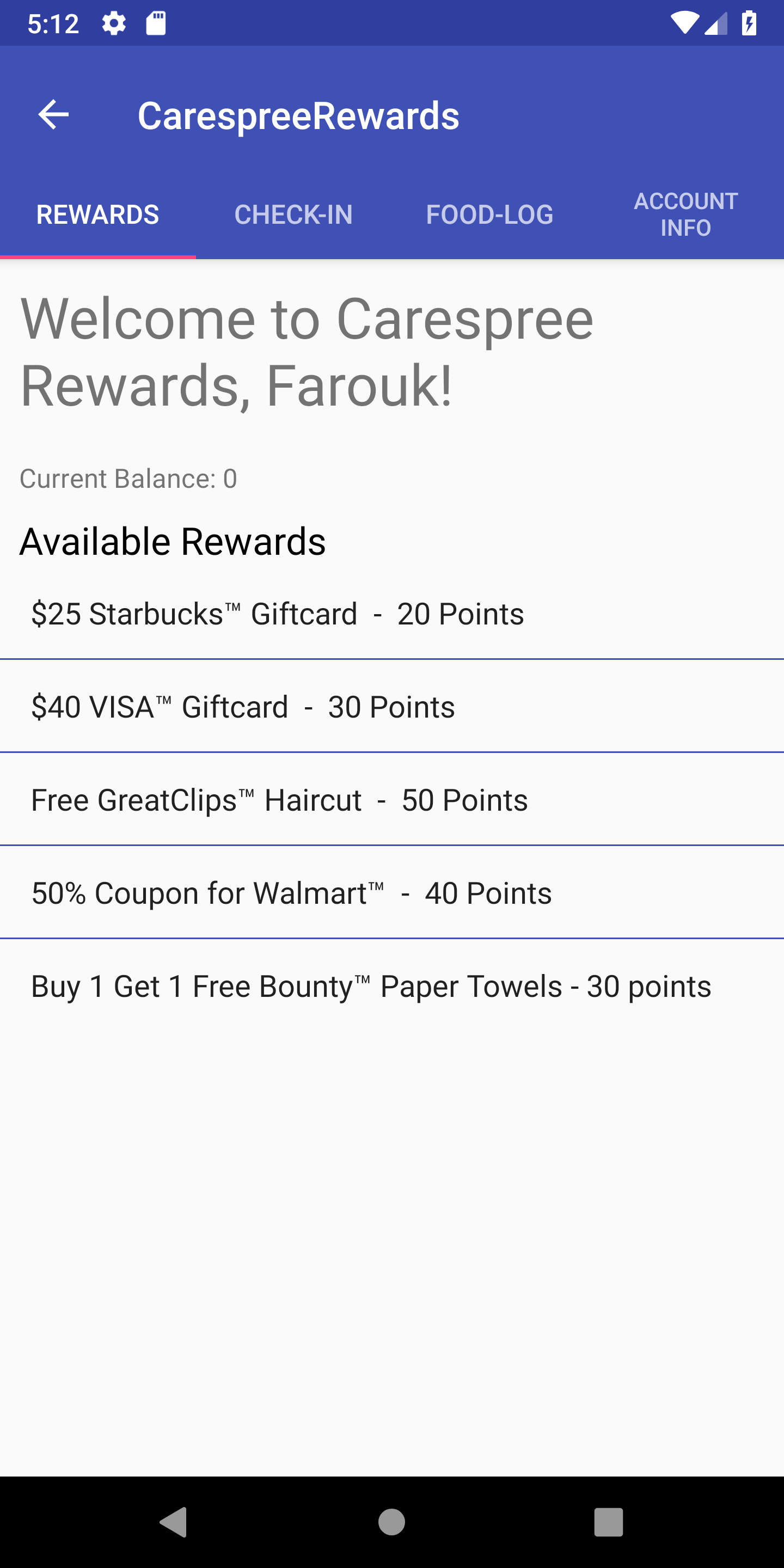Pick the 50% Coupon for Walmart reward
This screenshot has height=1568, width=784.
[392, 892]
